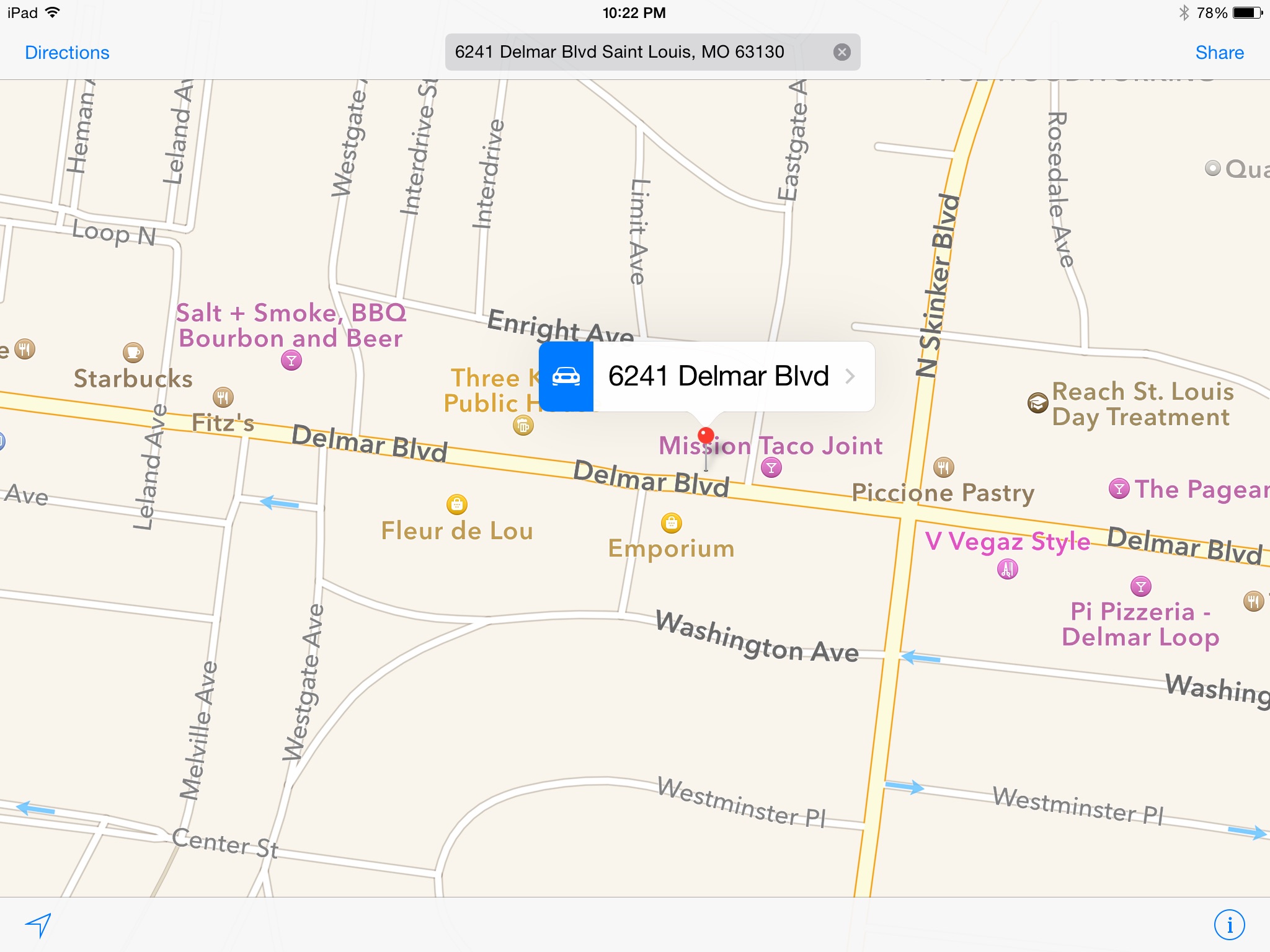Select Salt + Smoke BBQ marker
The width and height of the screenshot is (1270, 952).
tap(291, 360)
